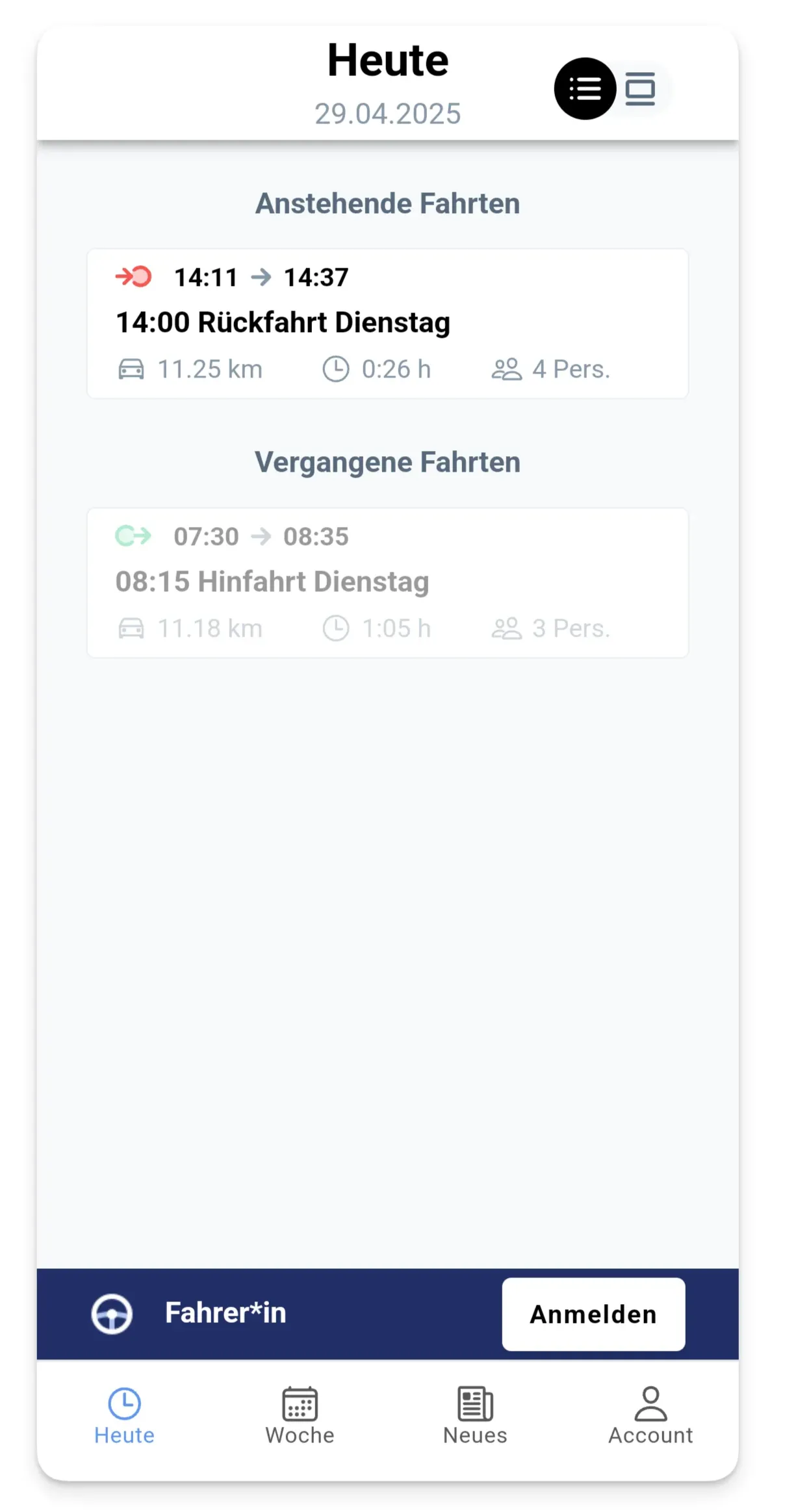Image resolution: width=785 pixels, height=1512 pixels.
Task: Go to the Heute tab
Action: 124,1417
